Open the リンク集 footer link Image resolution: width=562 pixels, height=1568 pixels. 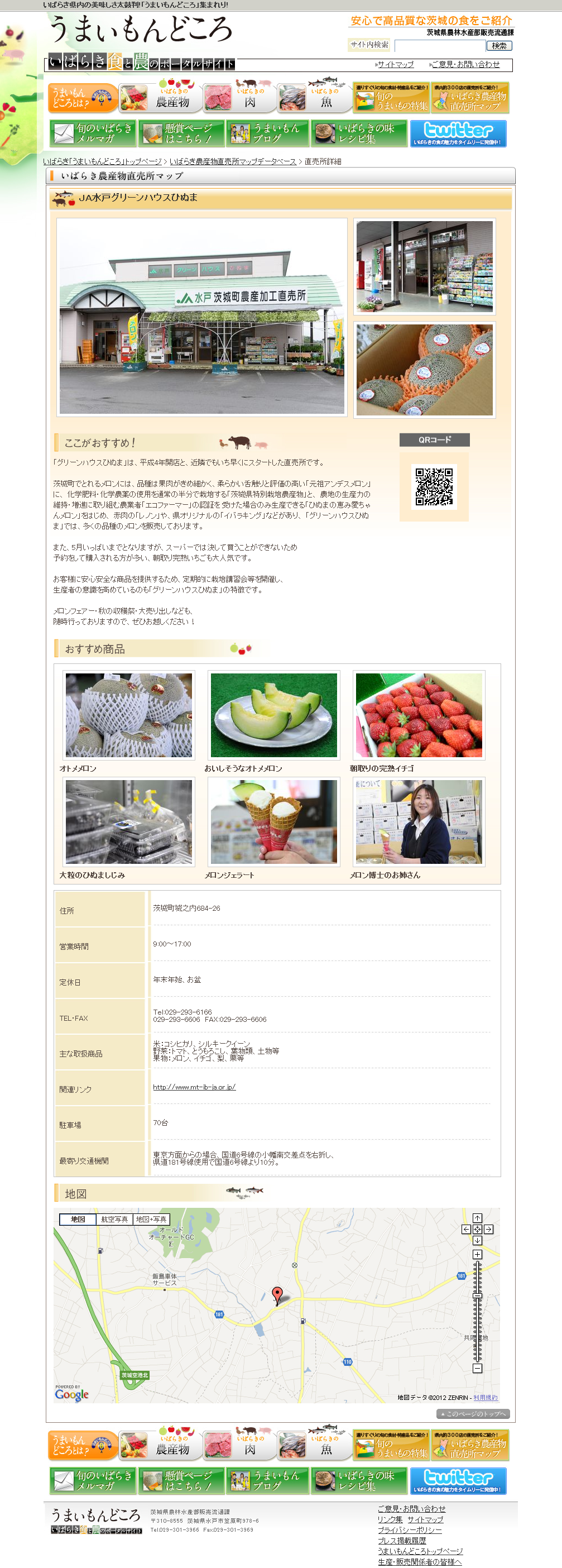pos(390,1519)
